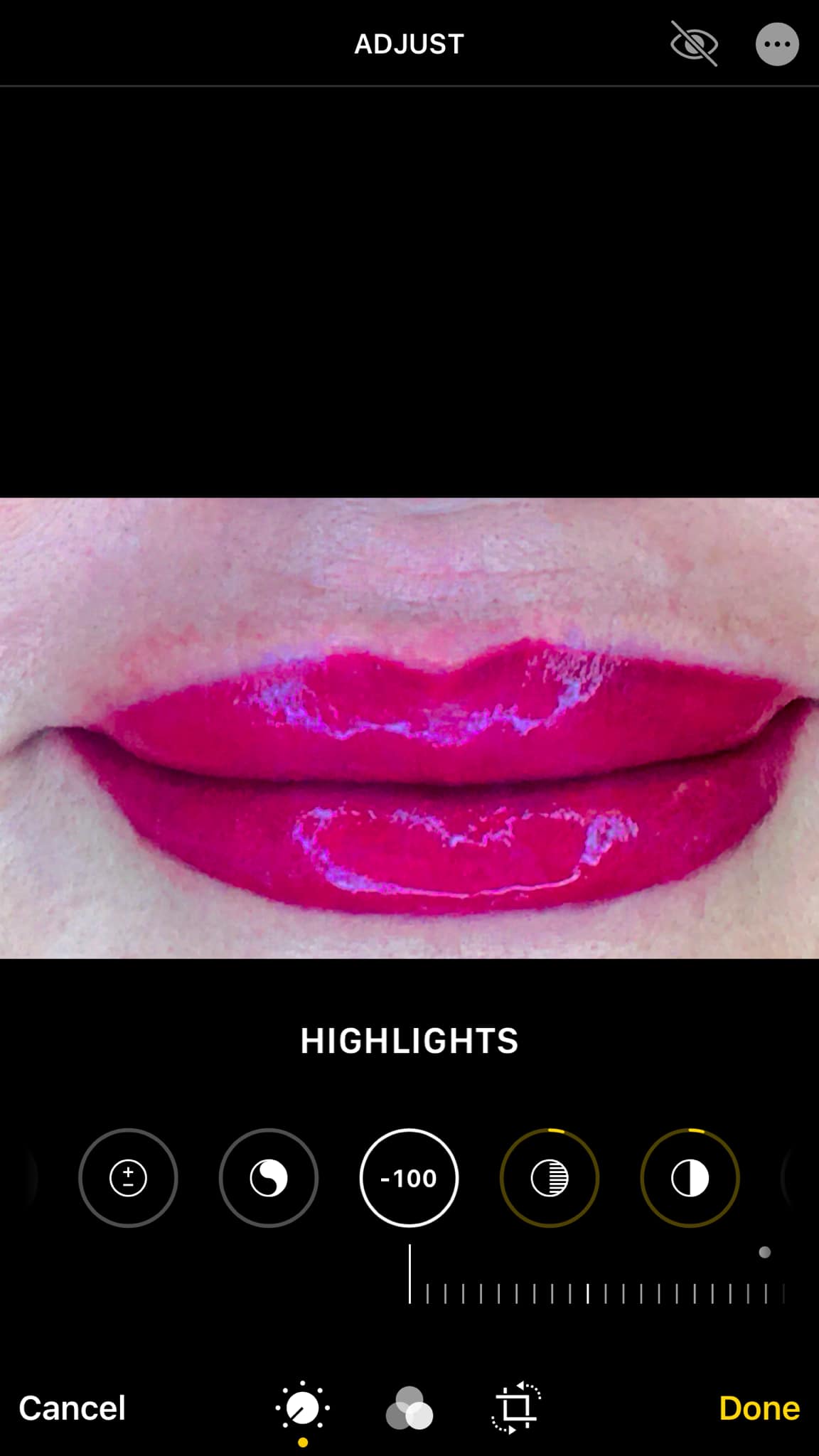Switch to the Crop and rotate tab
819x1456 pixels.
pyautogui.click(x=516, y=1408)
